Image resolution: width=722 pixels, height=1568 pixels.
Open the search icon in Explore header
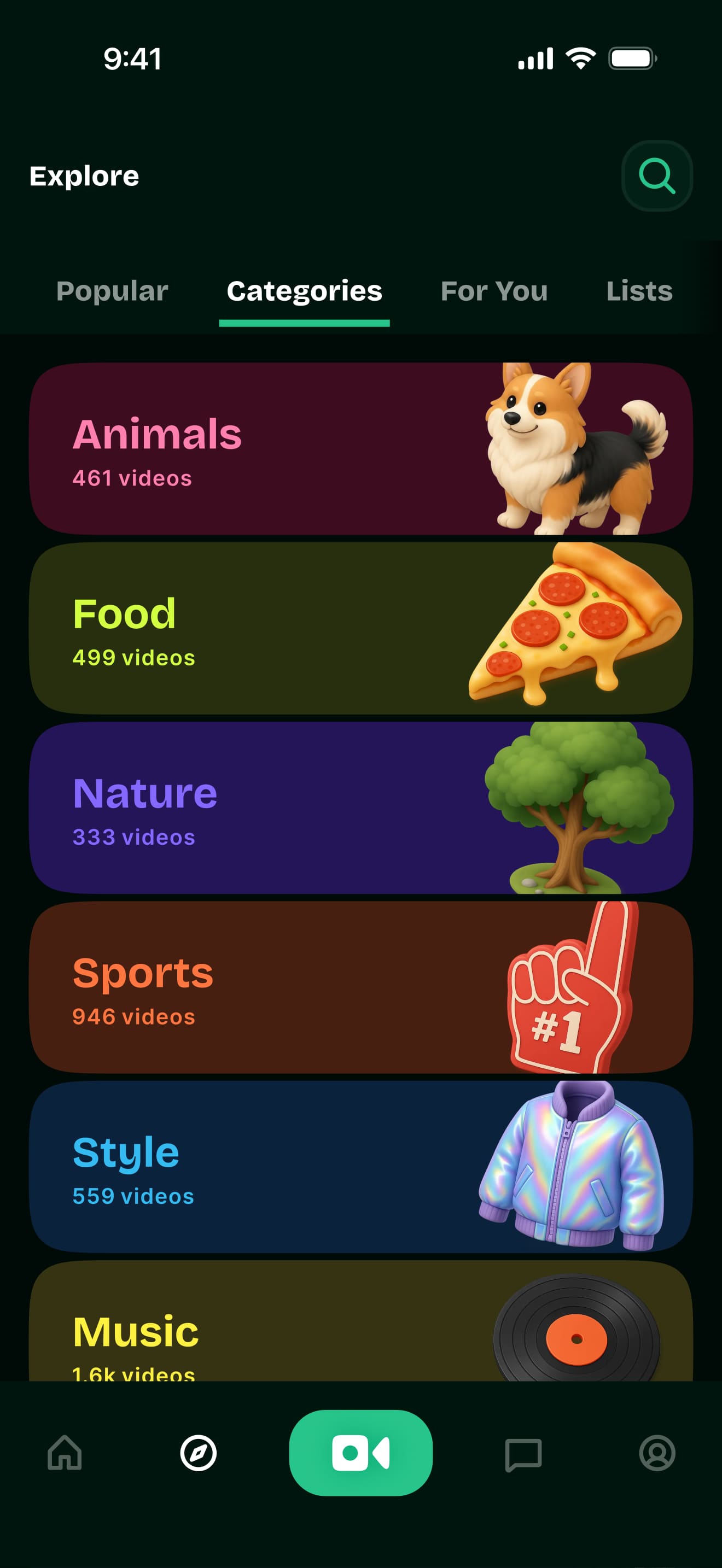click(656, 177)
